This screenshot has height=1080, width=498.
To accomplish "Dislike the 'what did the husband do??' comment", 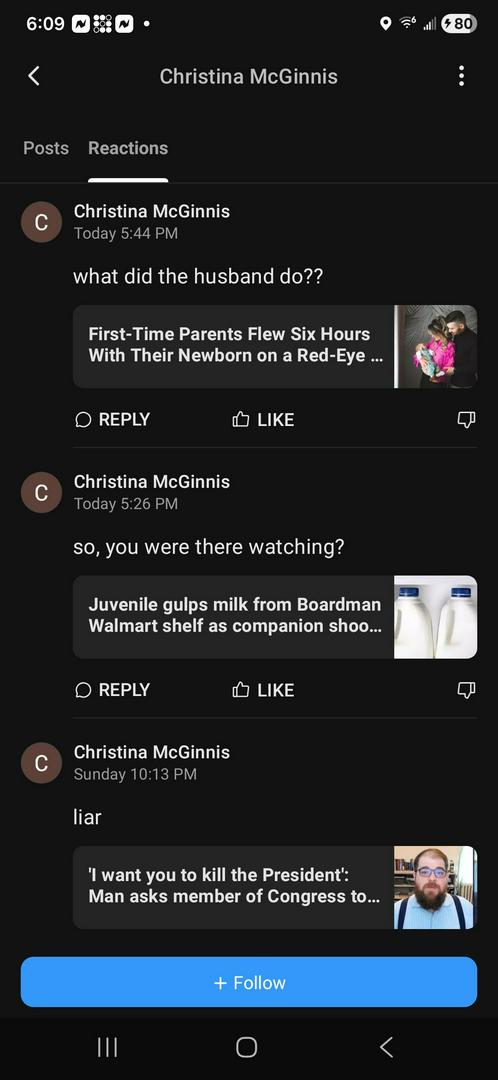I will click(x=466, y=419).
